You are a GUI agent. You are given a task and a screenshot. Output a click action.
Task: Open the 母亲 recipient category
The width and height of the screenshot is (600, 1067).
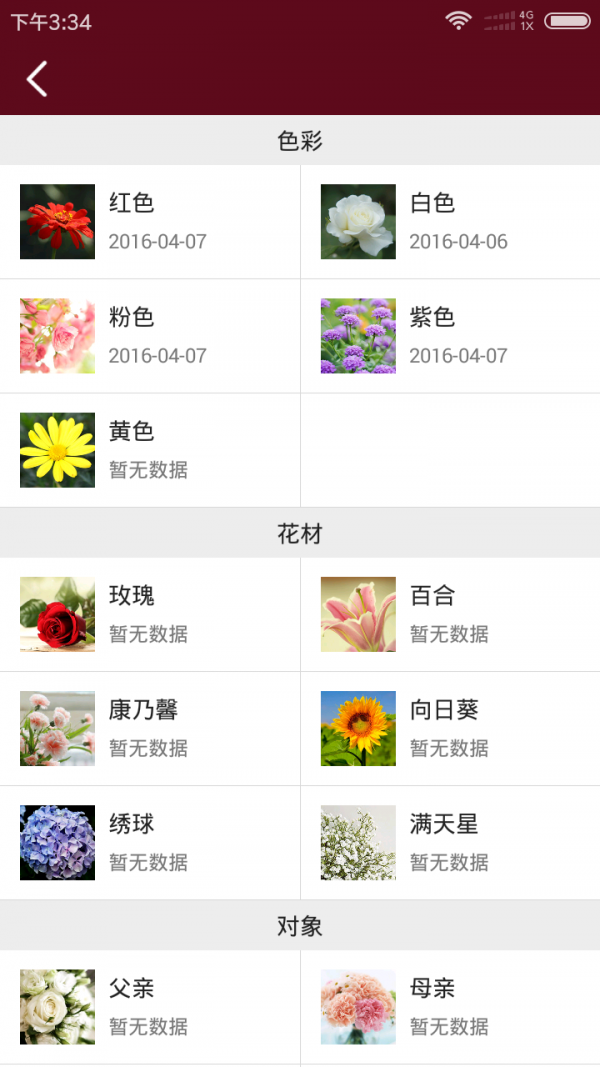point(450,1006)
